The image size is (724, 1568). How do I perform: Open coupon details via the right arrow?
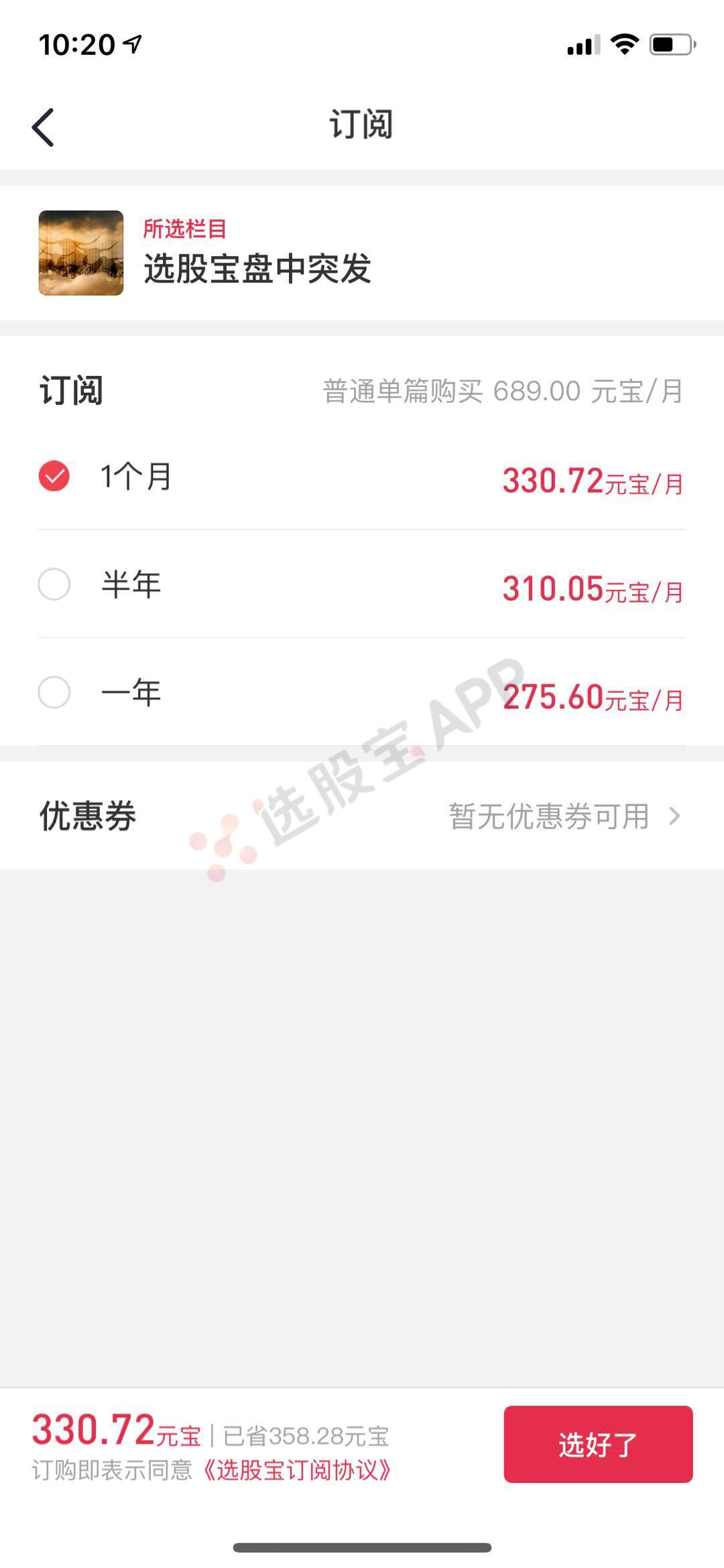coord(676,815)
